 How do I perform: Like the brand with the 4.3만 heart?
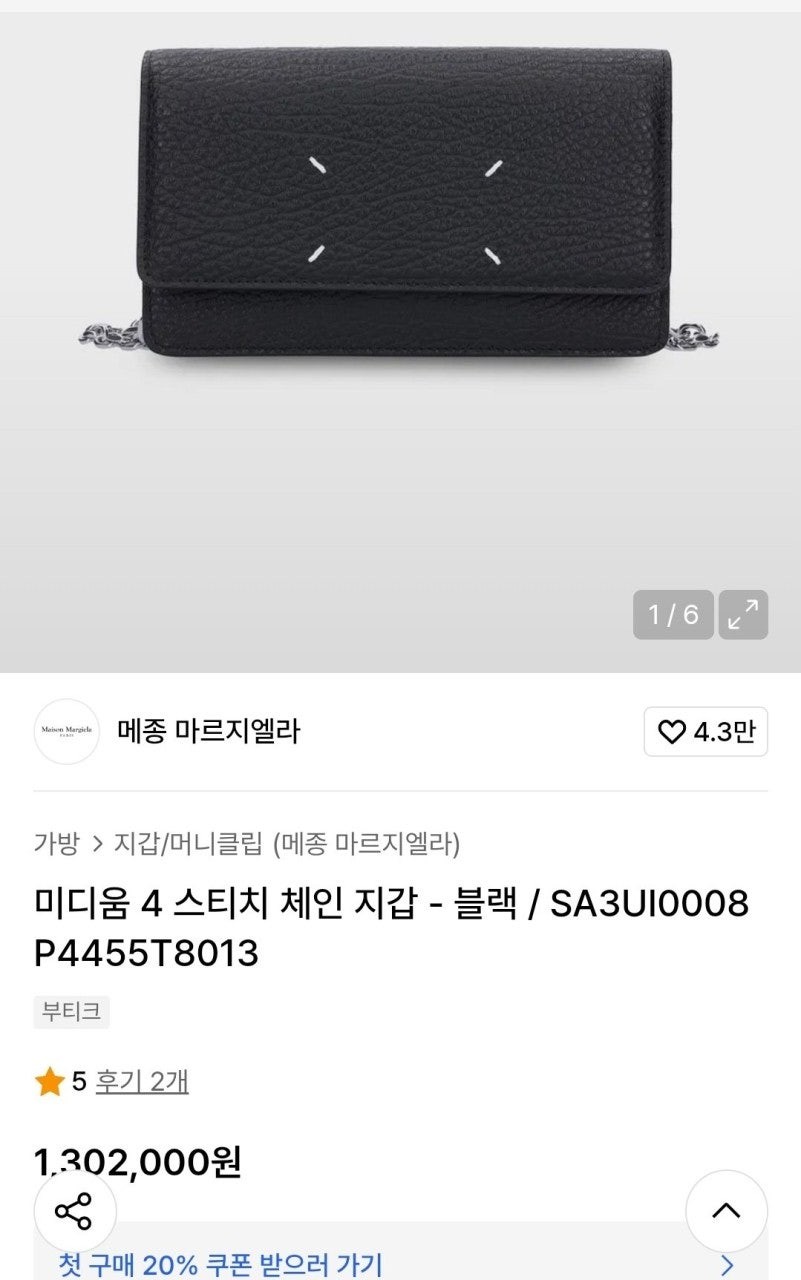(705, 732)
